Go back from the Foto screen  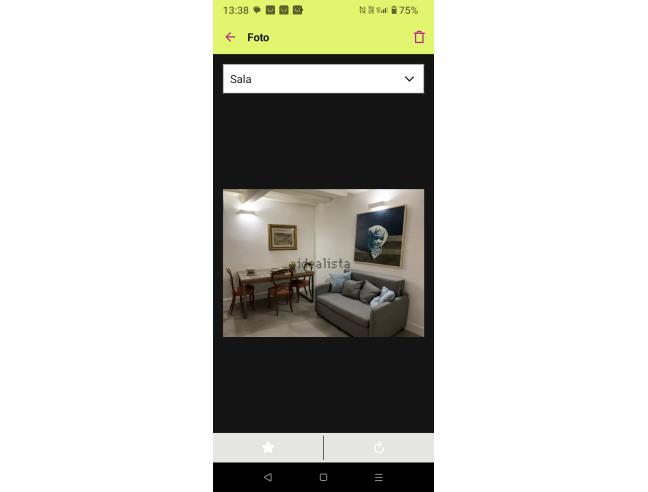230,37
